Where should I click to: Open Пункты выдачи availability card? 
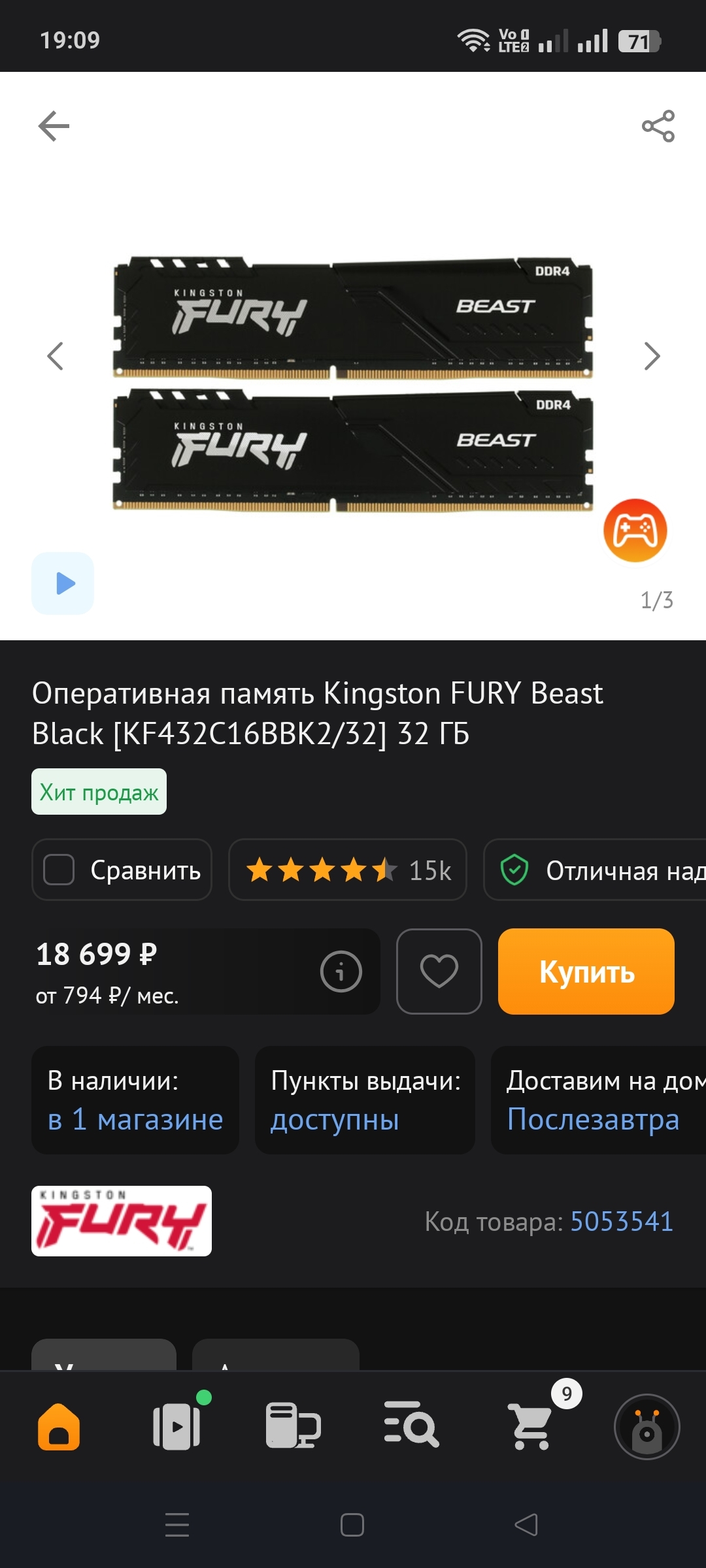365,1100
